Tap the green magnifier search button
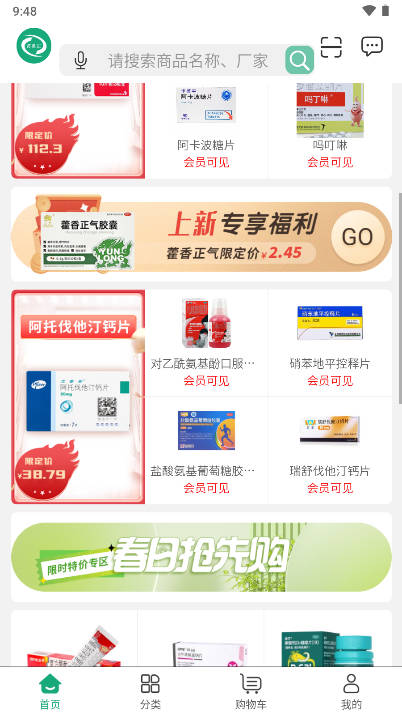402x716 pixels. [300, 60]
